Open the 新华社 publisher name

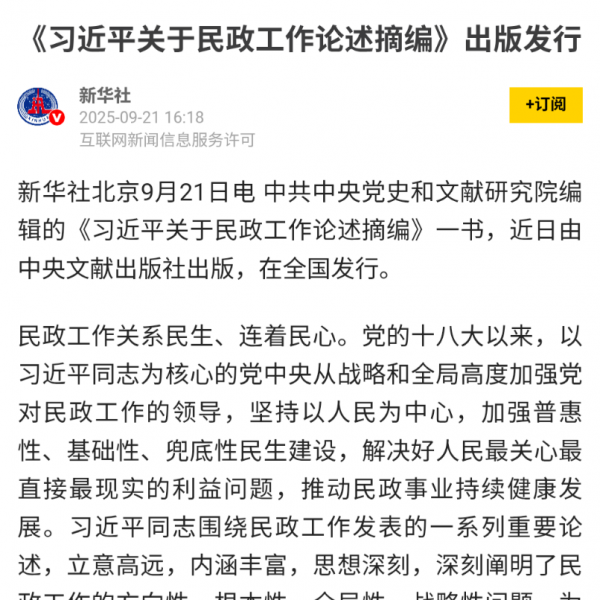click(105, 95)
